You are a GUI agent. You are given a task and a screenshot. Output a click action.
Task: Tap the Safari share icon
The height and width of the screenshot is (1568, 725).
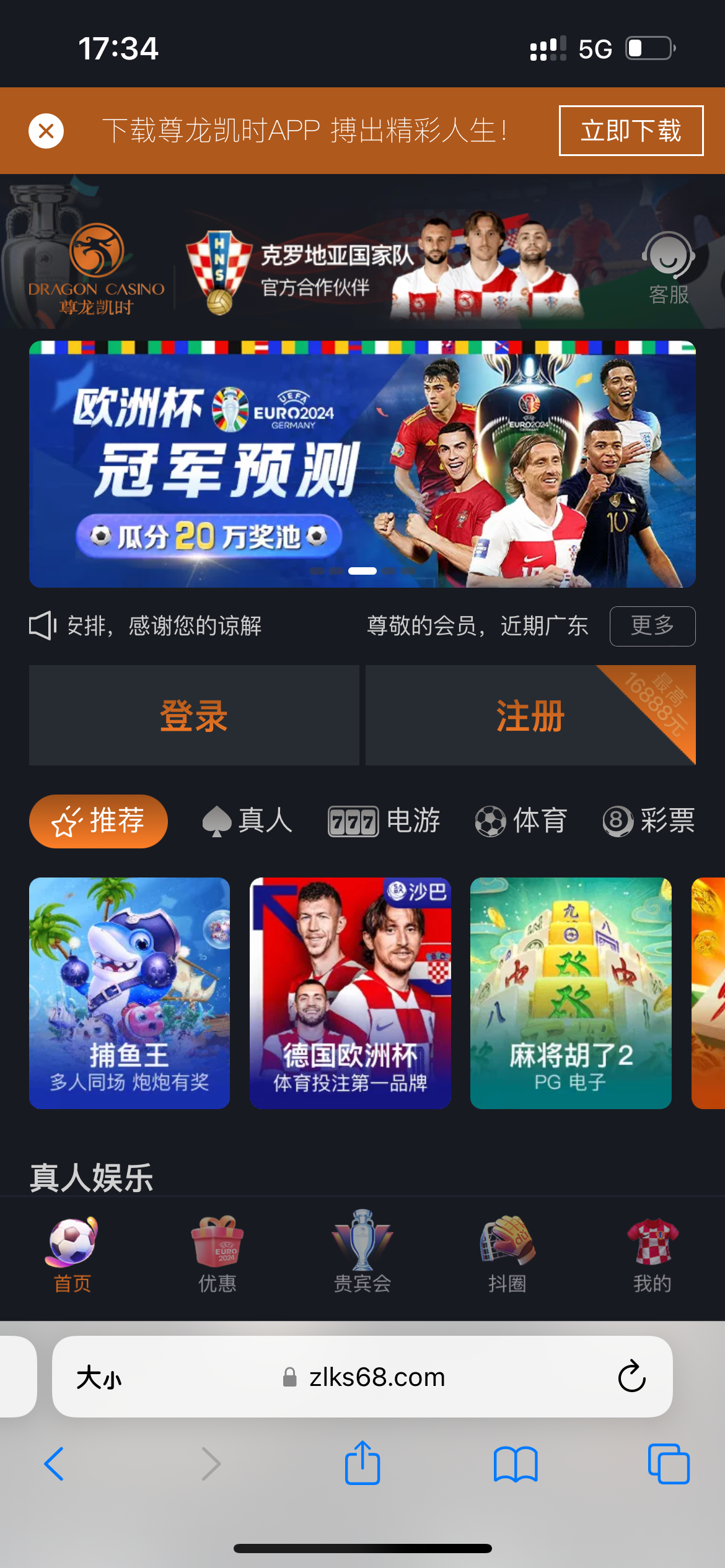[x=362, y=1463]
